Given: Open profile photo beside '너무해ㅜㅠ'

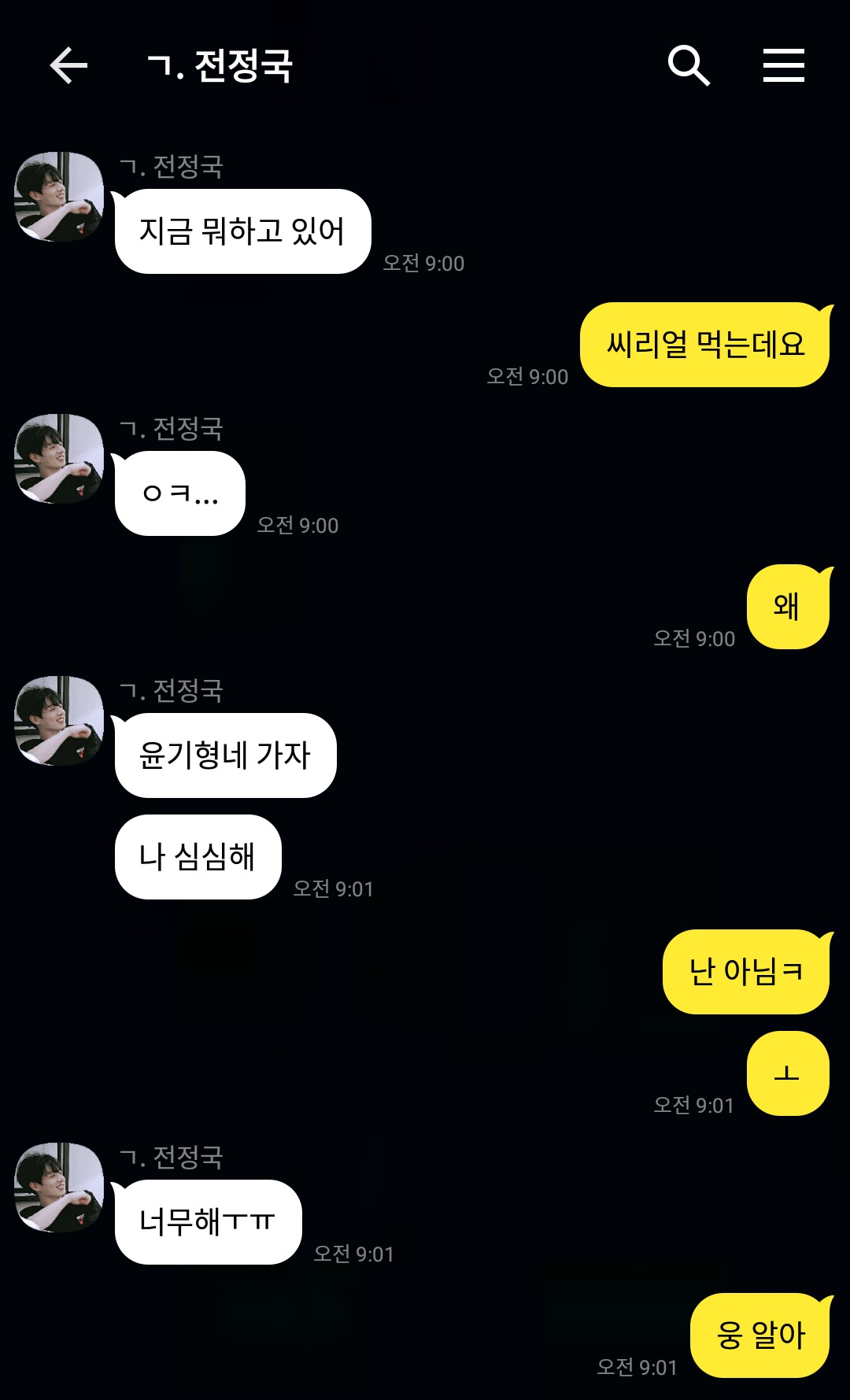Looking at the screenshot, I should click(59, 1188).
